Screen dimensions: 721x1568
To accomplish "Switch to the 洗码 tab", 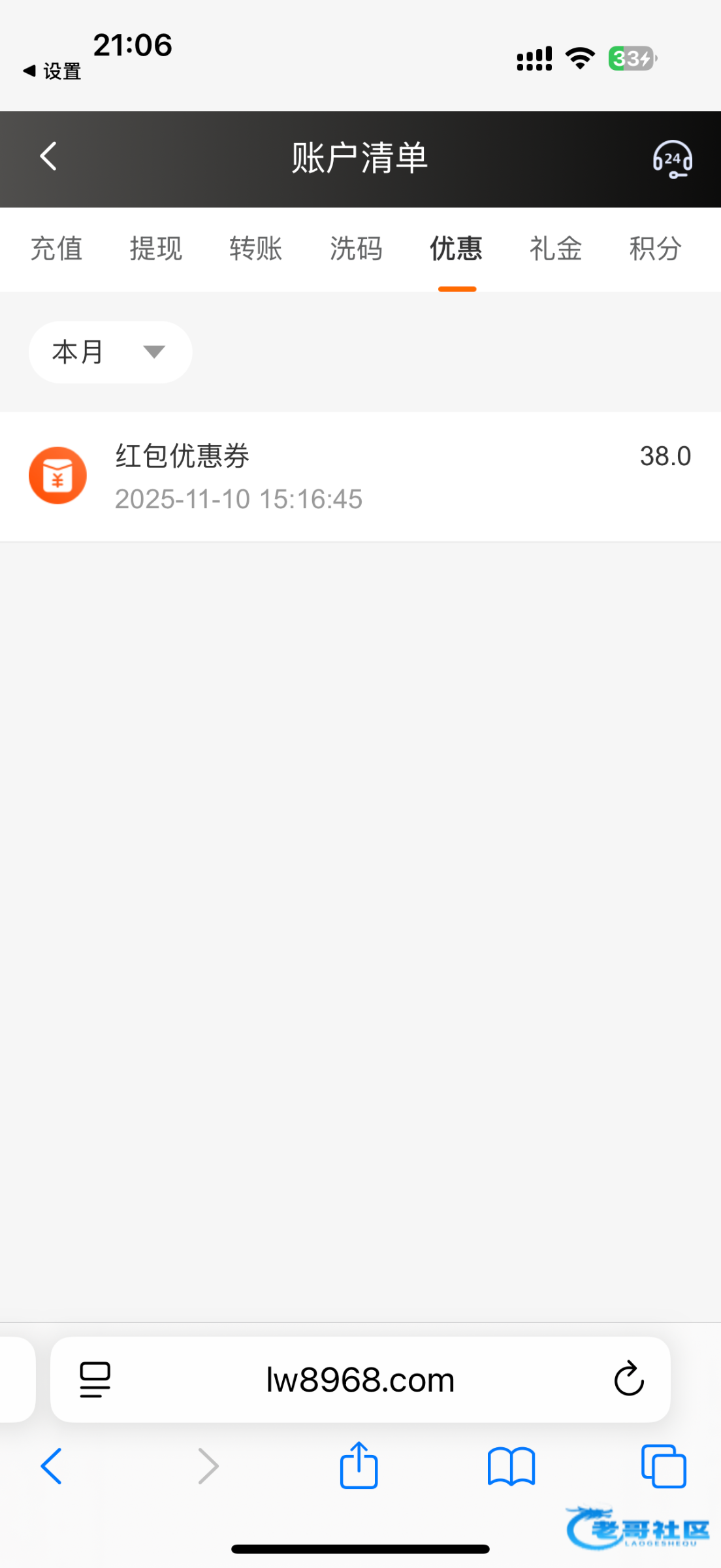I will click(x=356, y=249).
